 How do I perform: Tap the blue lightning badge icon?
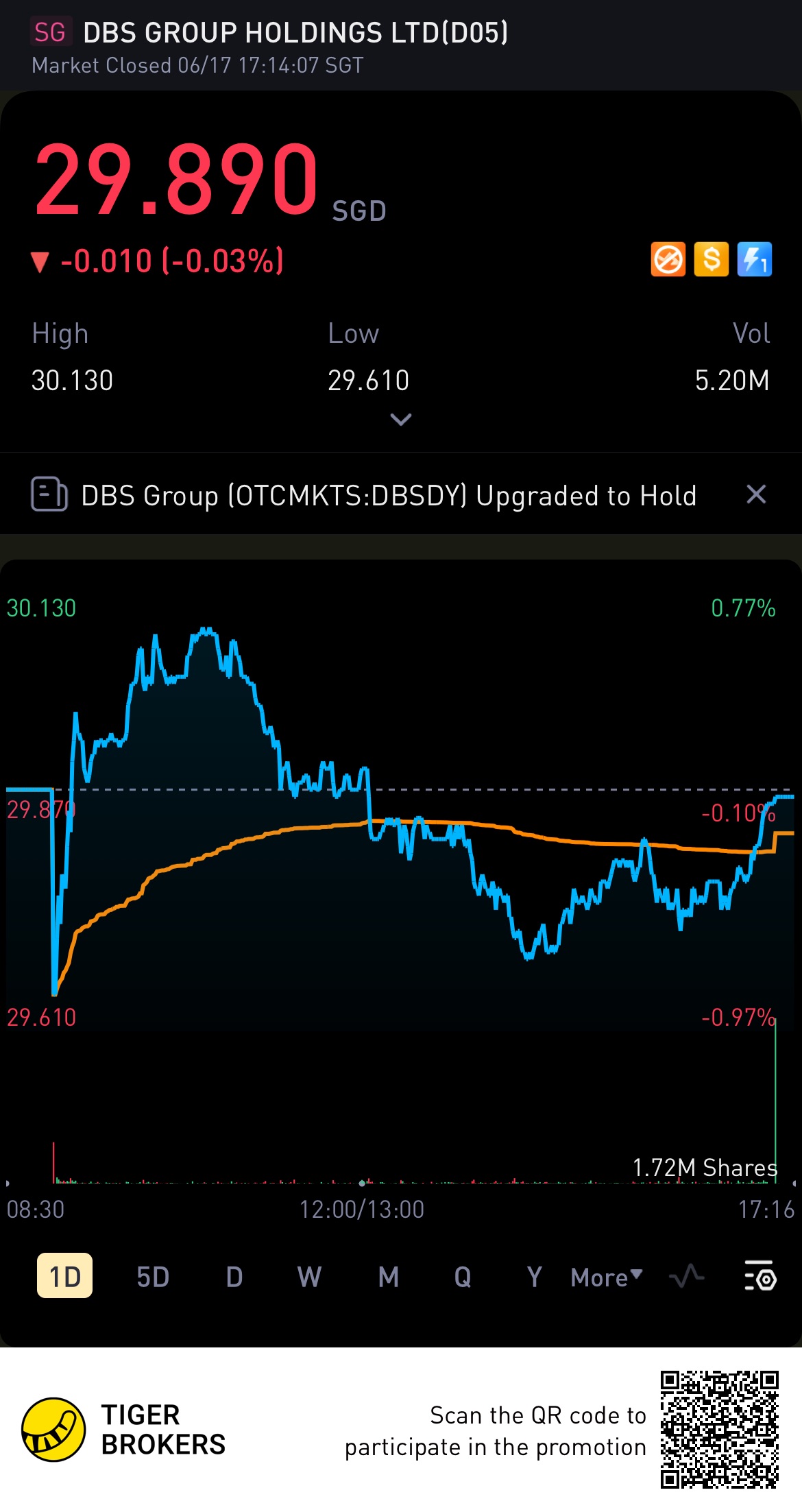tap(755, 260)
